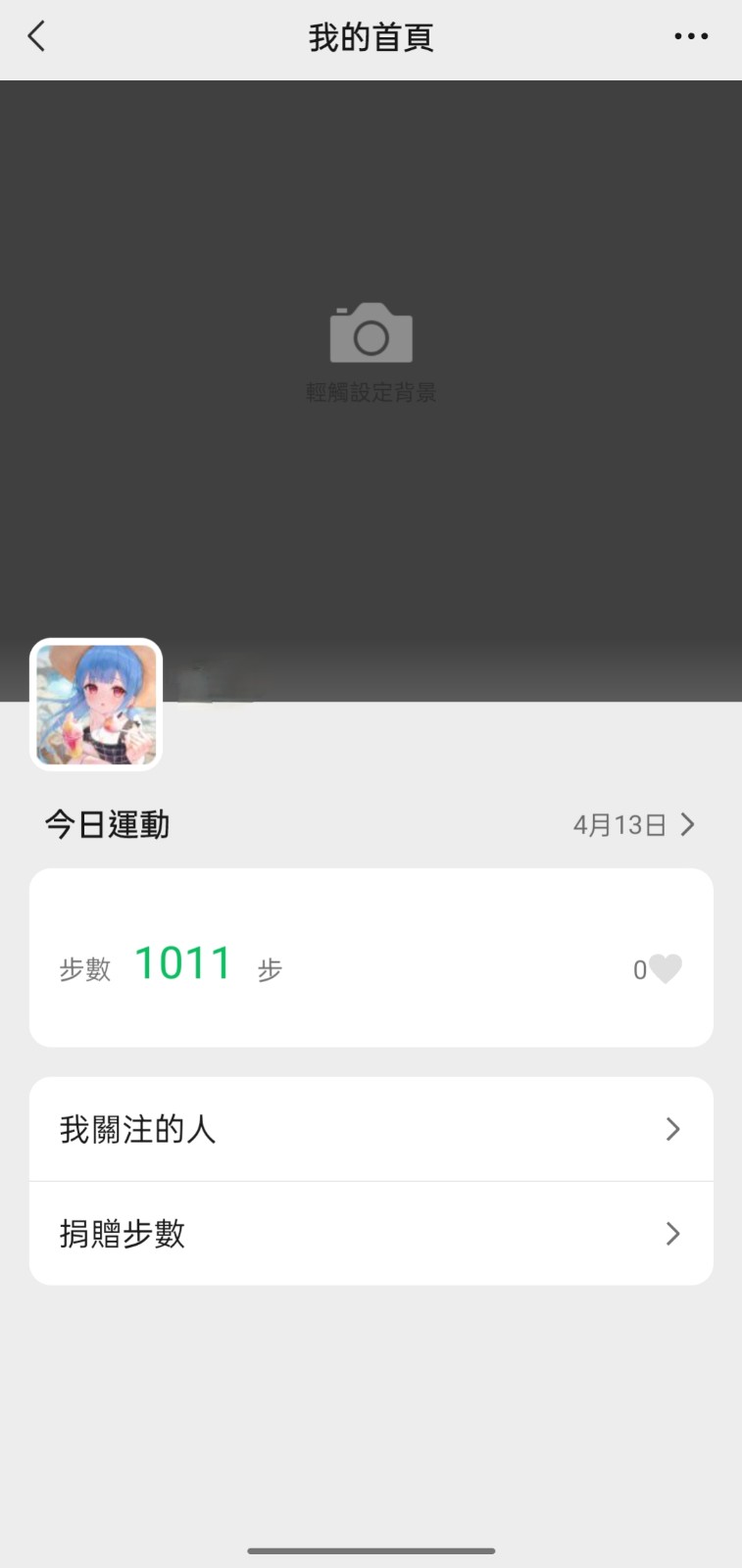Go back using the top-left arrow
742x1568 pixels.
[x=37, y=37]
